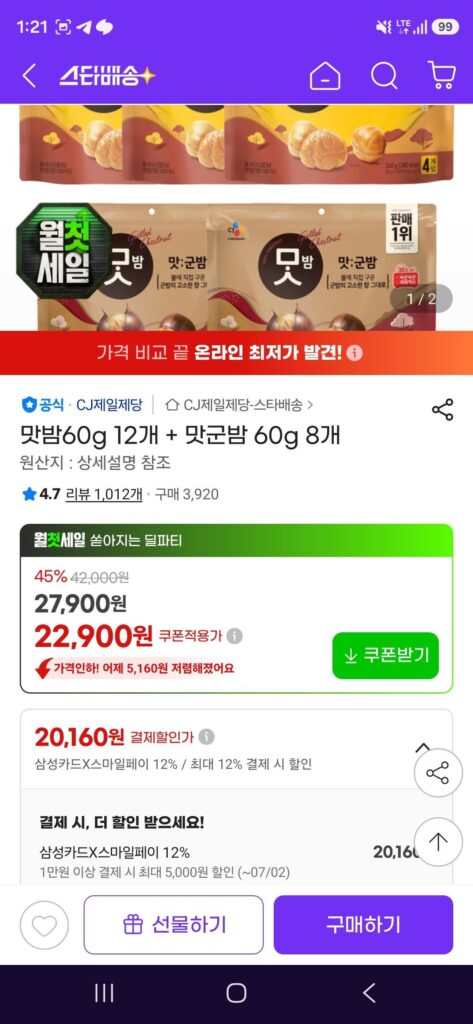This screenshot has height=1024, width=473.
Task: Open the home icon in header
Action: 325,76
